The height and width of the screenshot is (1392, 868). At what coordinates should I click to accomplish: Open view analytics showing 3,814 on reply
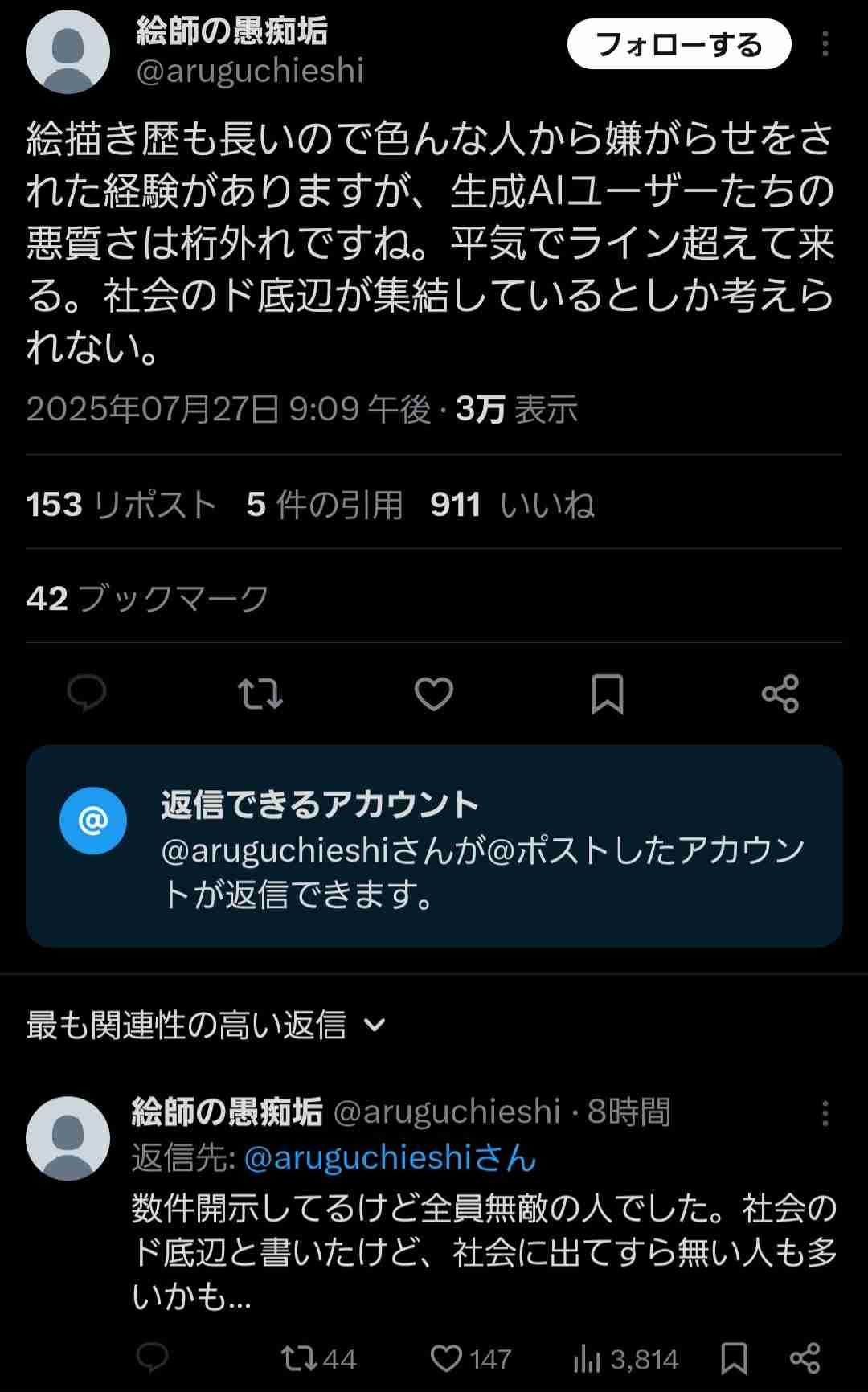click(x=626, y=1358)
